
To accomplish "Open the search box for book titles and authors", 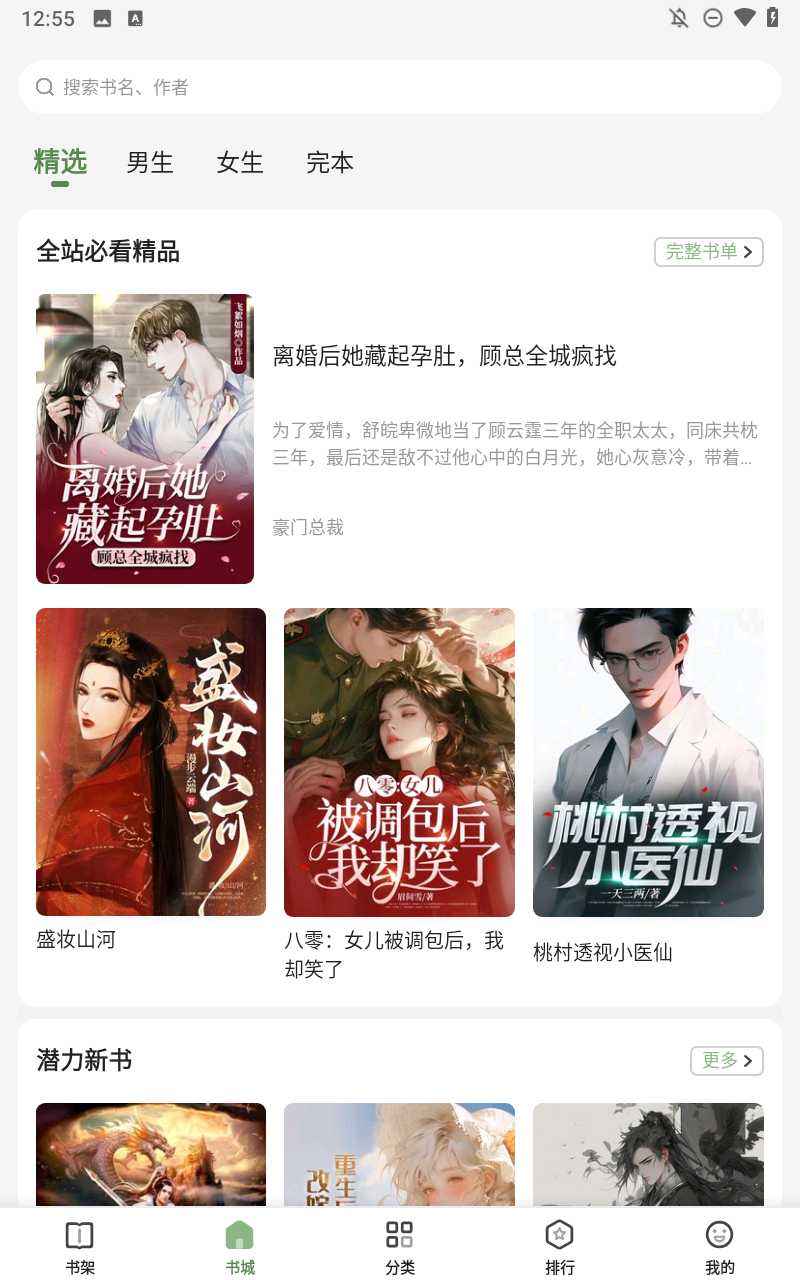I will (400, 87).
